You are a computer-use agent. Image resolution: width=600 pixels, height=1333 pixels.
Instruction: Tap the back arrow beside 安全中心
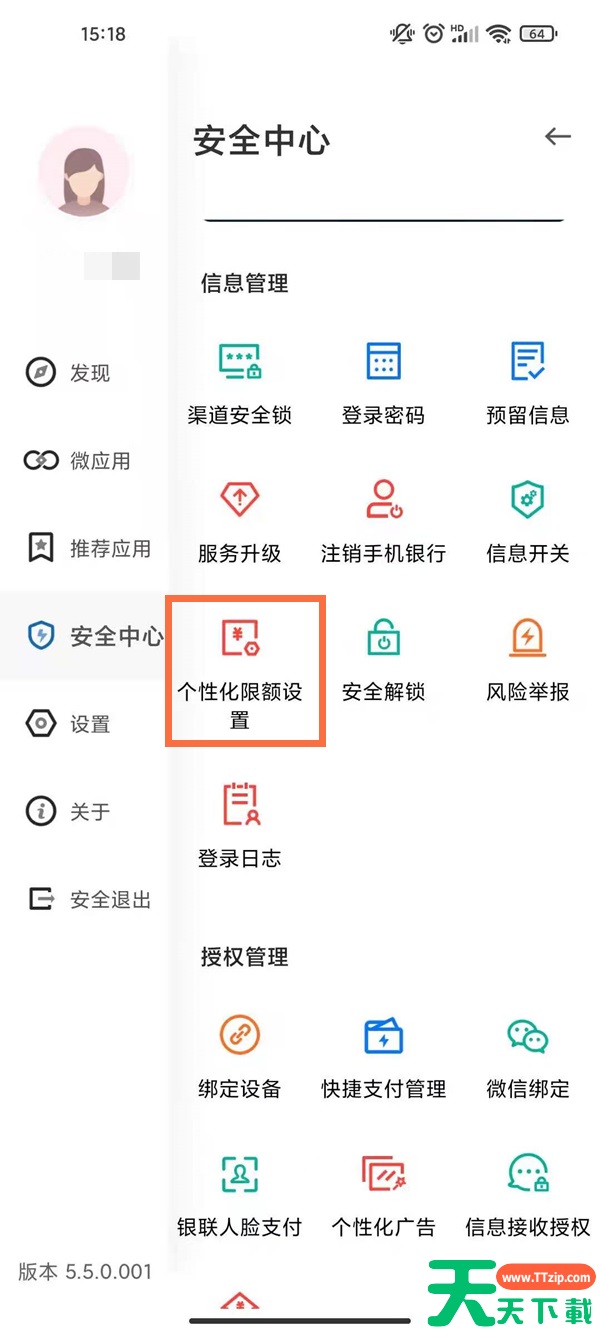557,137
